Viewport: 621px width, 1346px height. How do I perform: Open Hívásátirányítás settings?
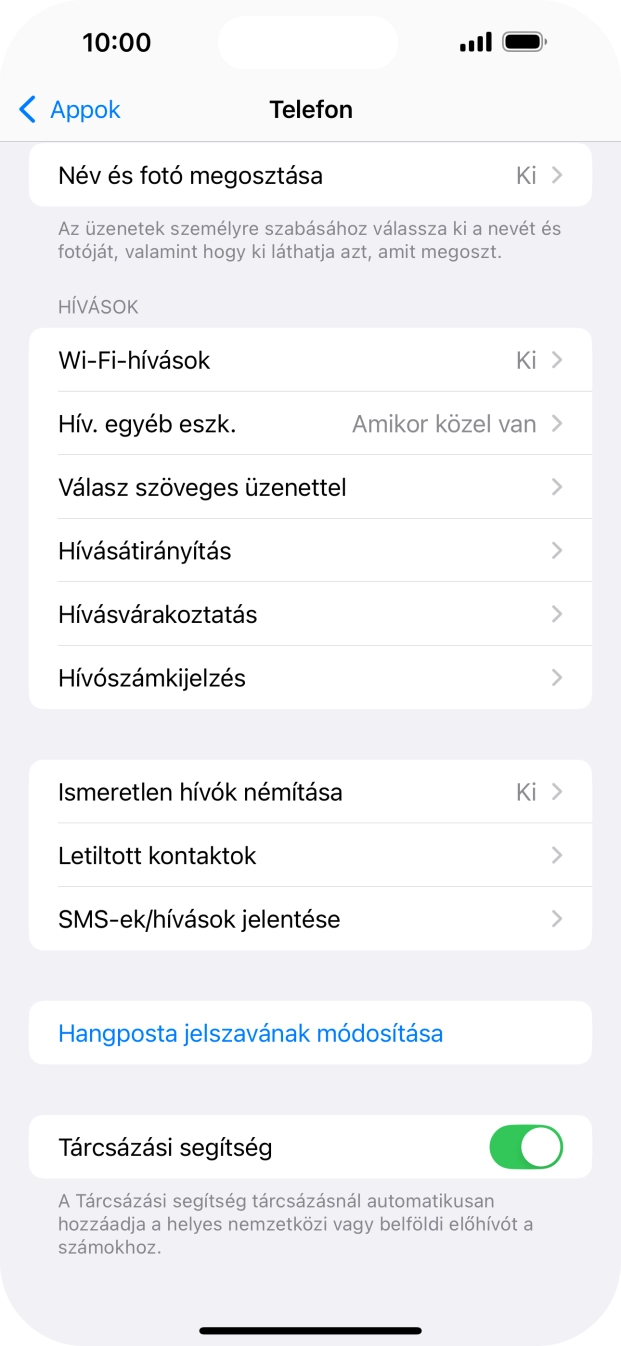[310, 551]
